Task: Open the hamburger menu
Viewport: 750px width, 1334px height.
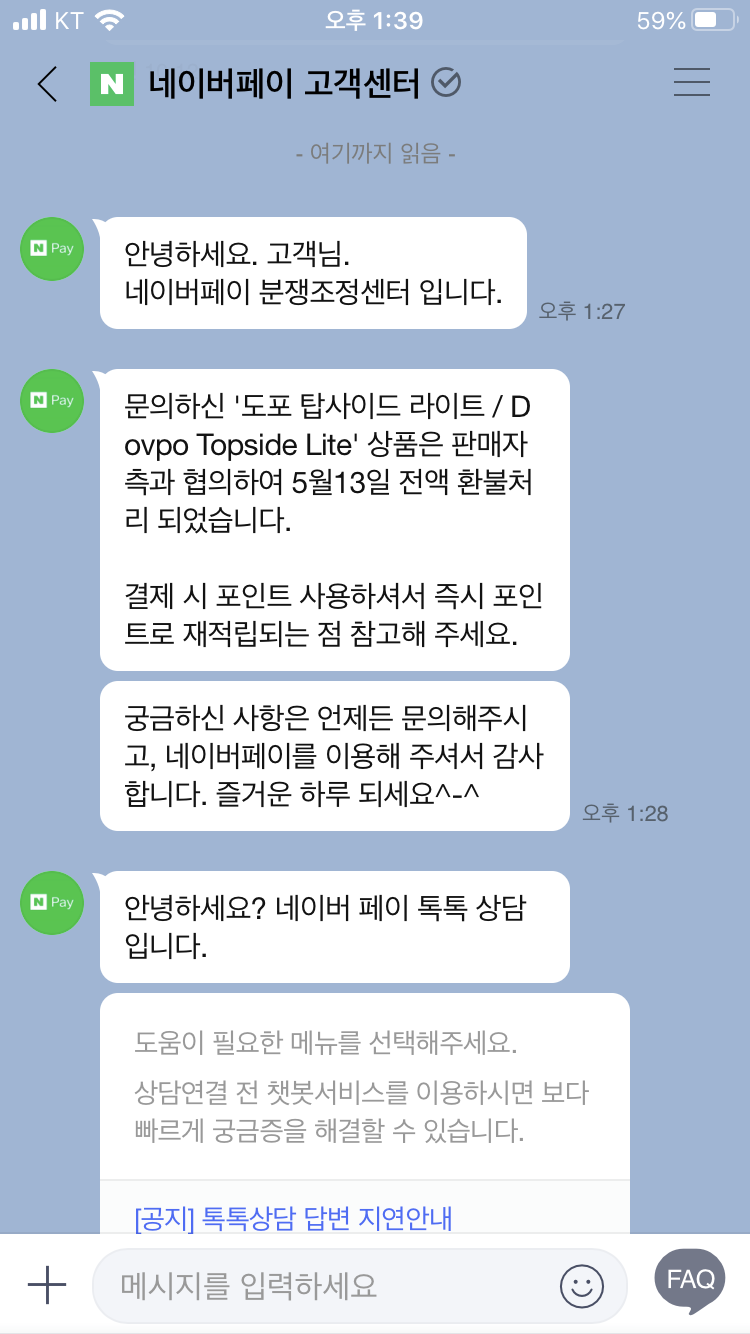Action: [x=691, y=83]
